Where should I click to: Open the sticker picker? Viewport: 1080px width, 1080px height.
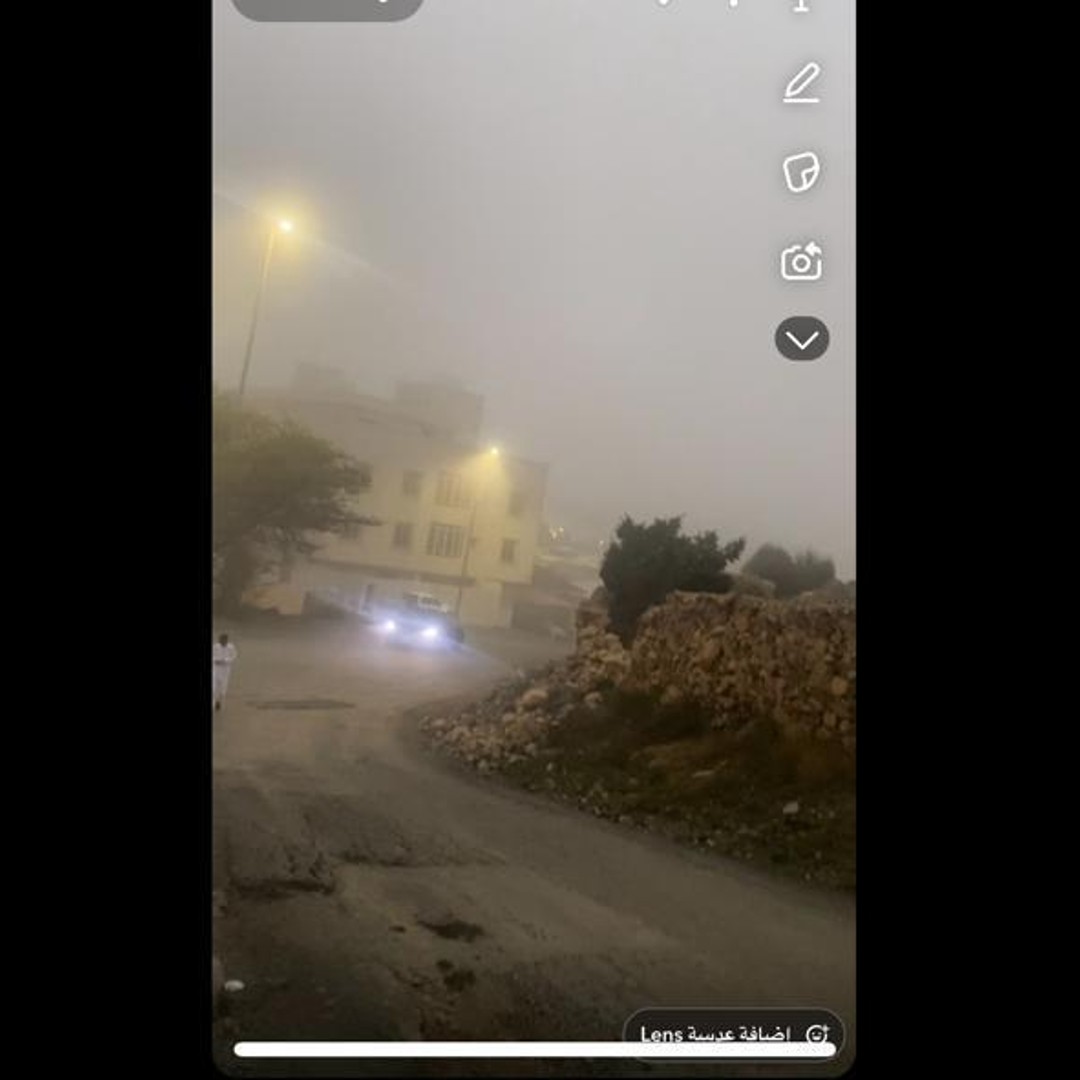tap(801, 172)
